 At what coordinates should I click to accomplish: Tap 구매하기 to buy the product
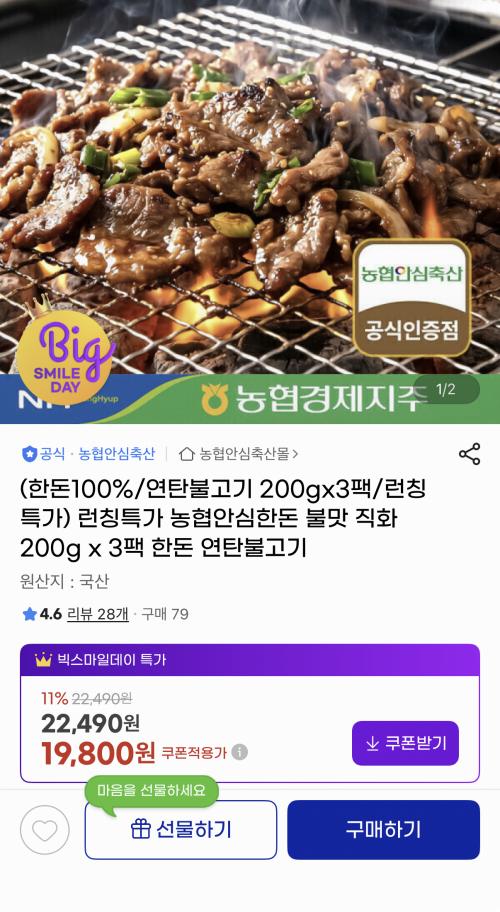[383, 830]
